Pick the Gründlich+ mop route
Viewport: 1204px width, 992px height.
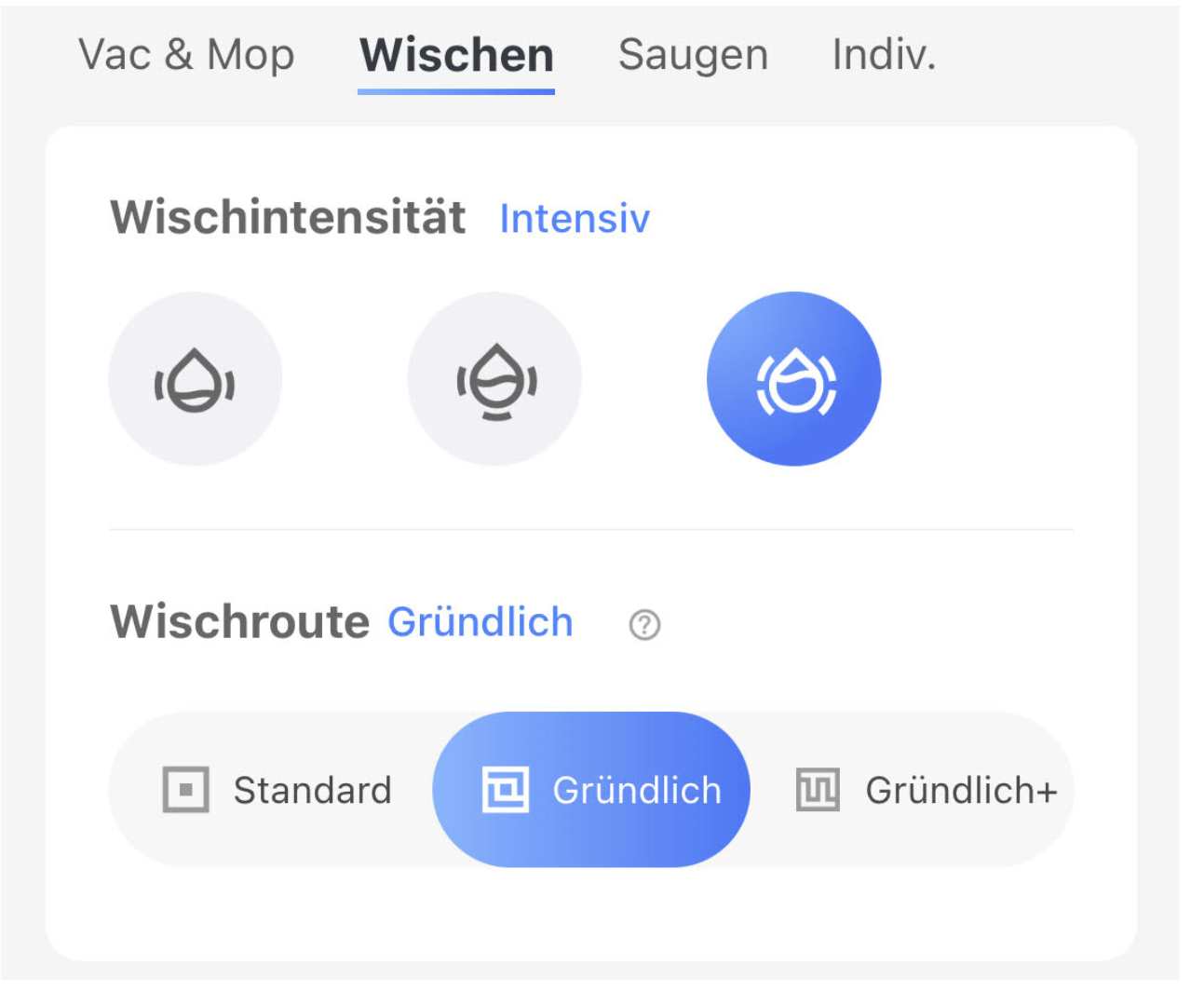point(927,790)
